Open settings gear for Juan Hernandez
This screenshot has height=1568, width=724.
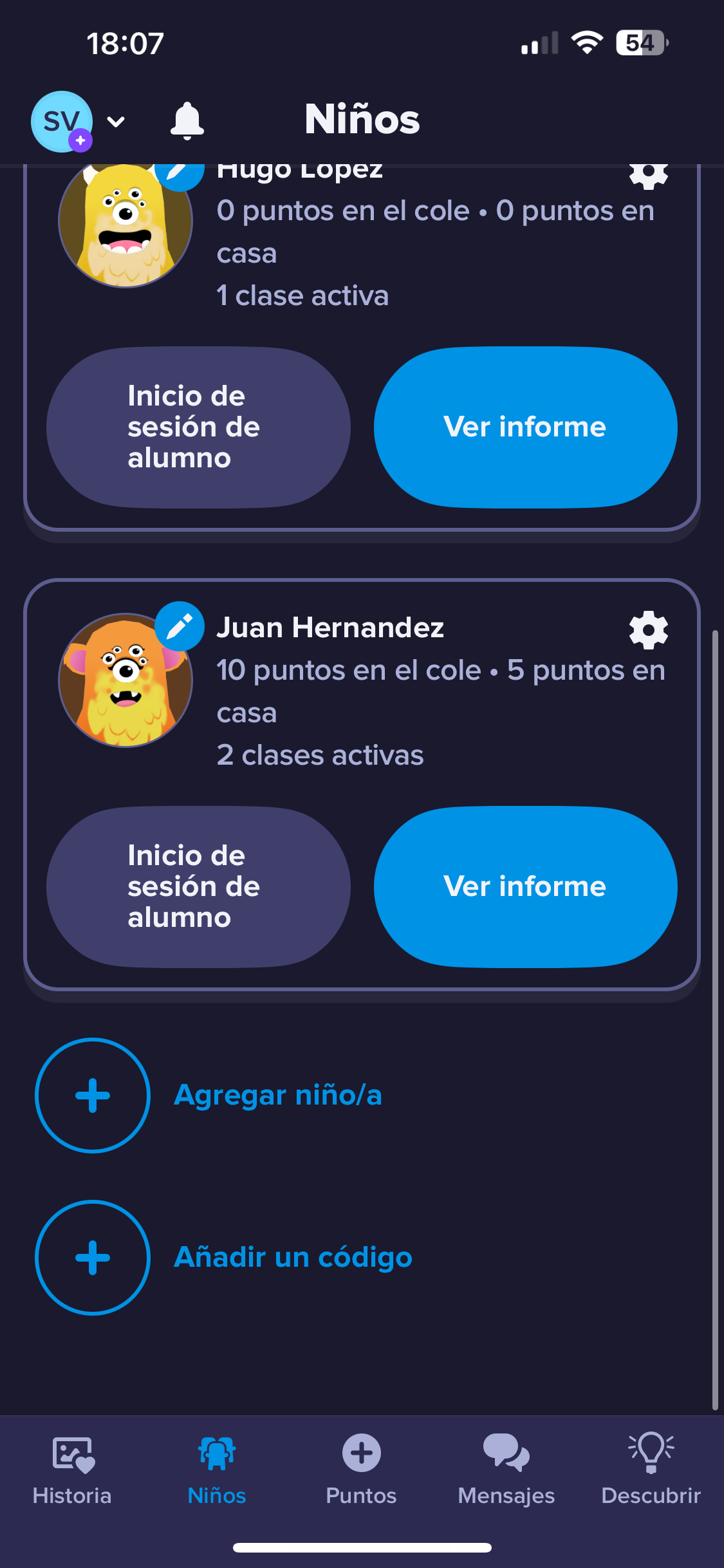(x=648, y=631)
